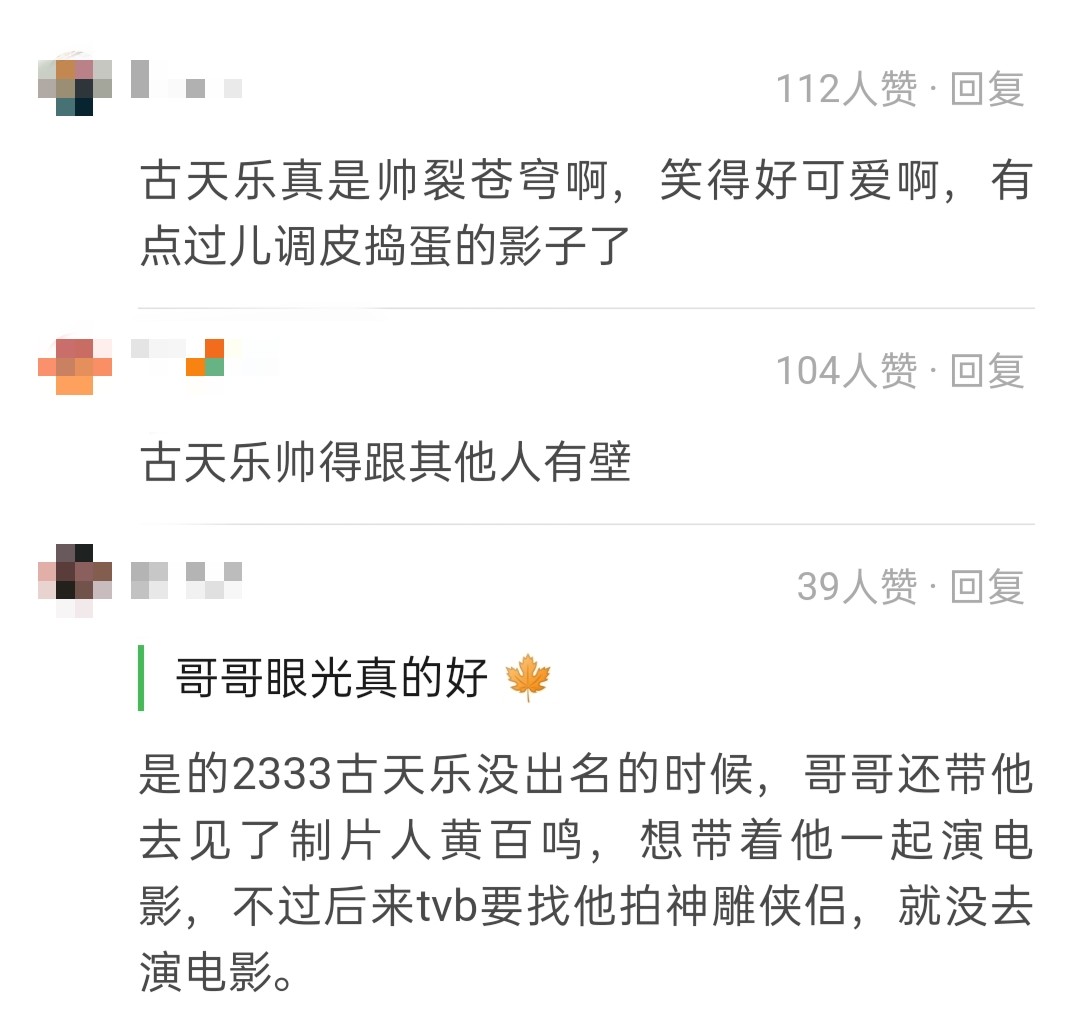
Task: Reply to the 古天乐帅得跟其他人有壁 comment
Action: click(987, 371)
